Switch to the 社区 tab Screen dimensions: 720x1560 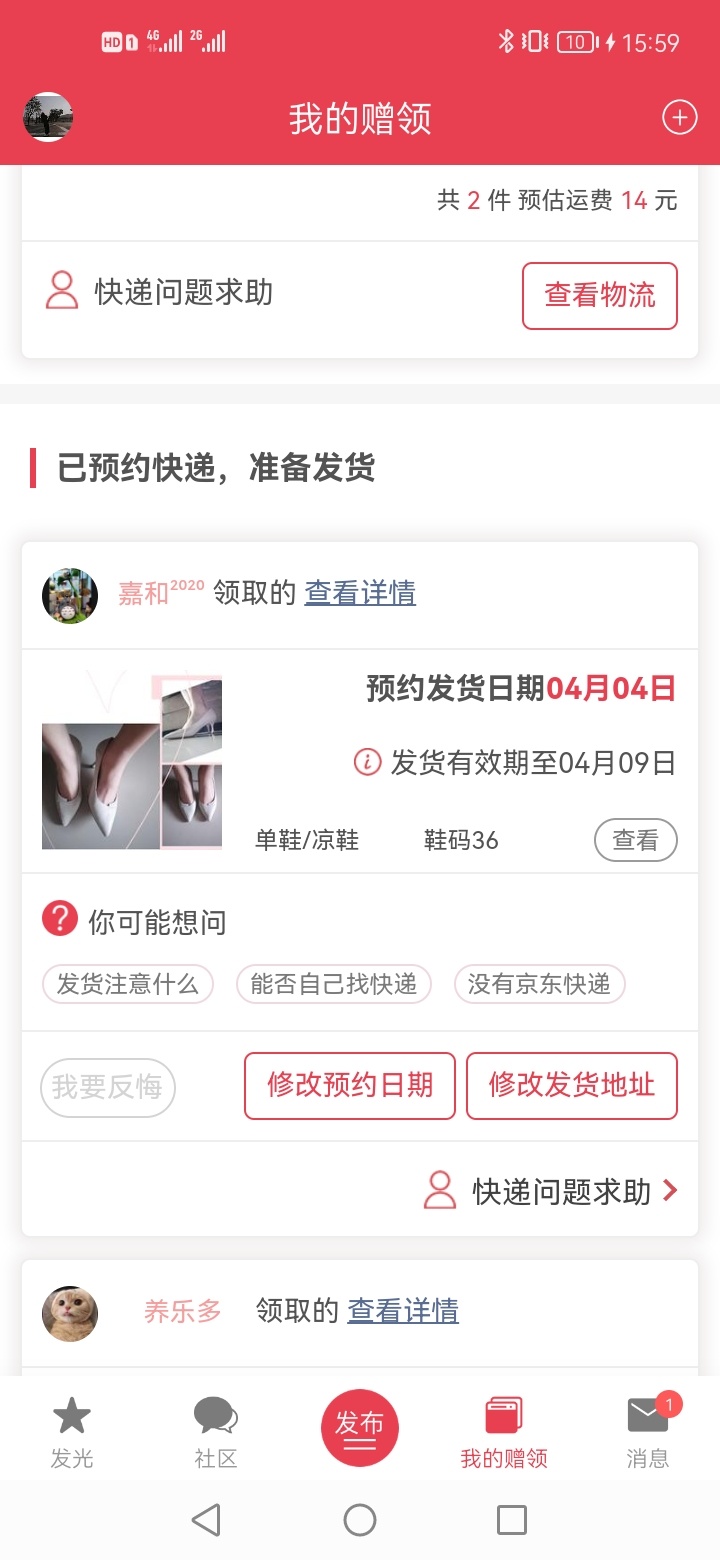216,1433
